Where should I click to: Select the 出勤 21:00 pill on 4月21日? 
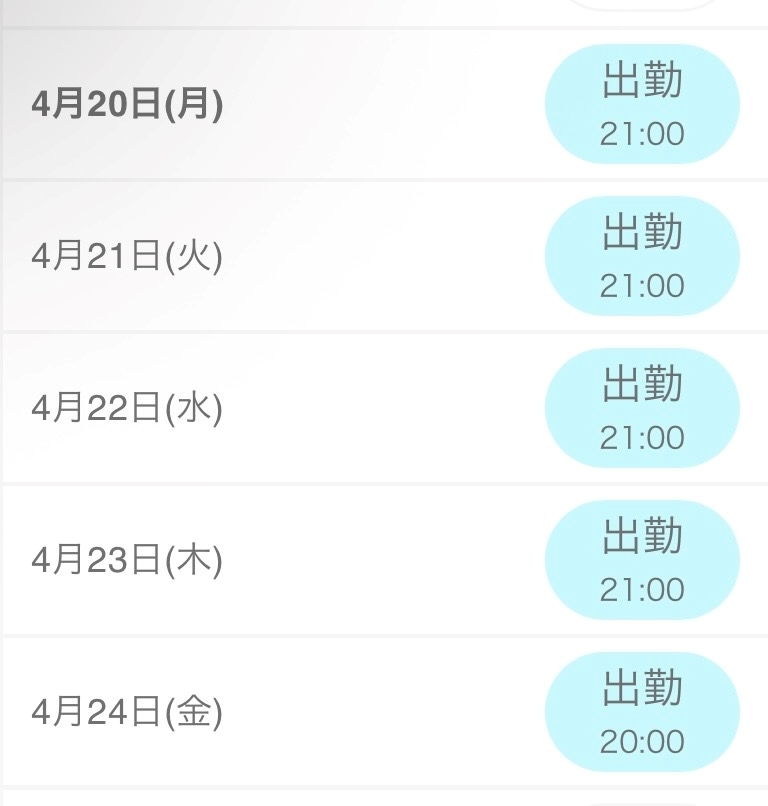pos(641,256)
